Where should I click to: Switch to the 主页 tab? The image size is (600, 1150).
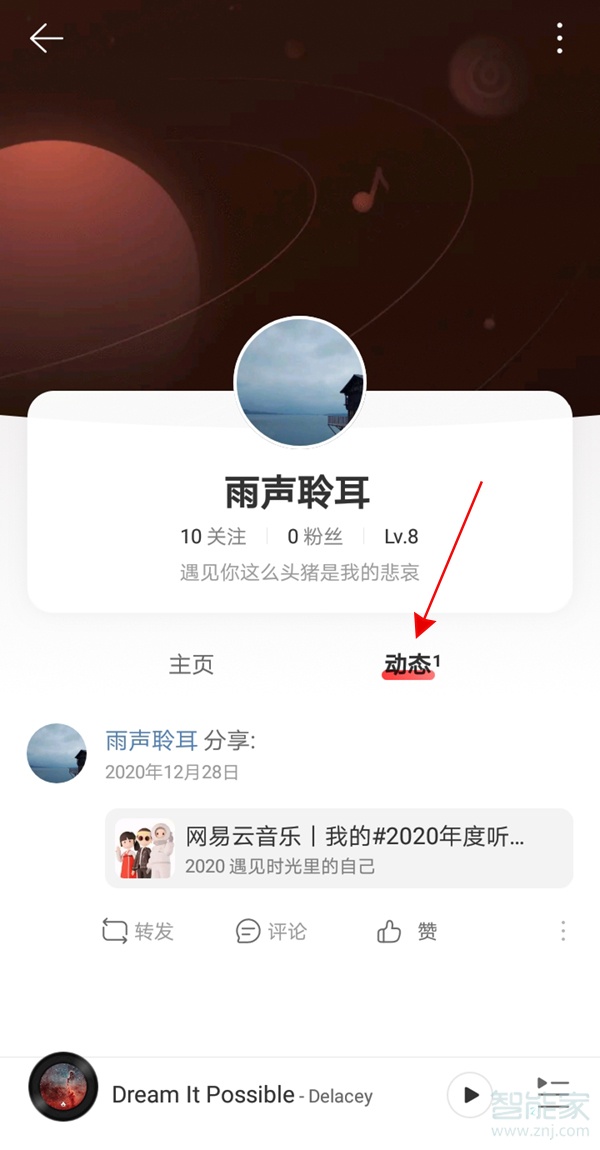(x=191, y=665)
